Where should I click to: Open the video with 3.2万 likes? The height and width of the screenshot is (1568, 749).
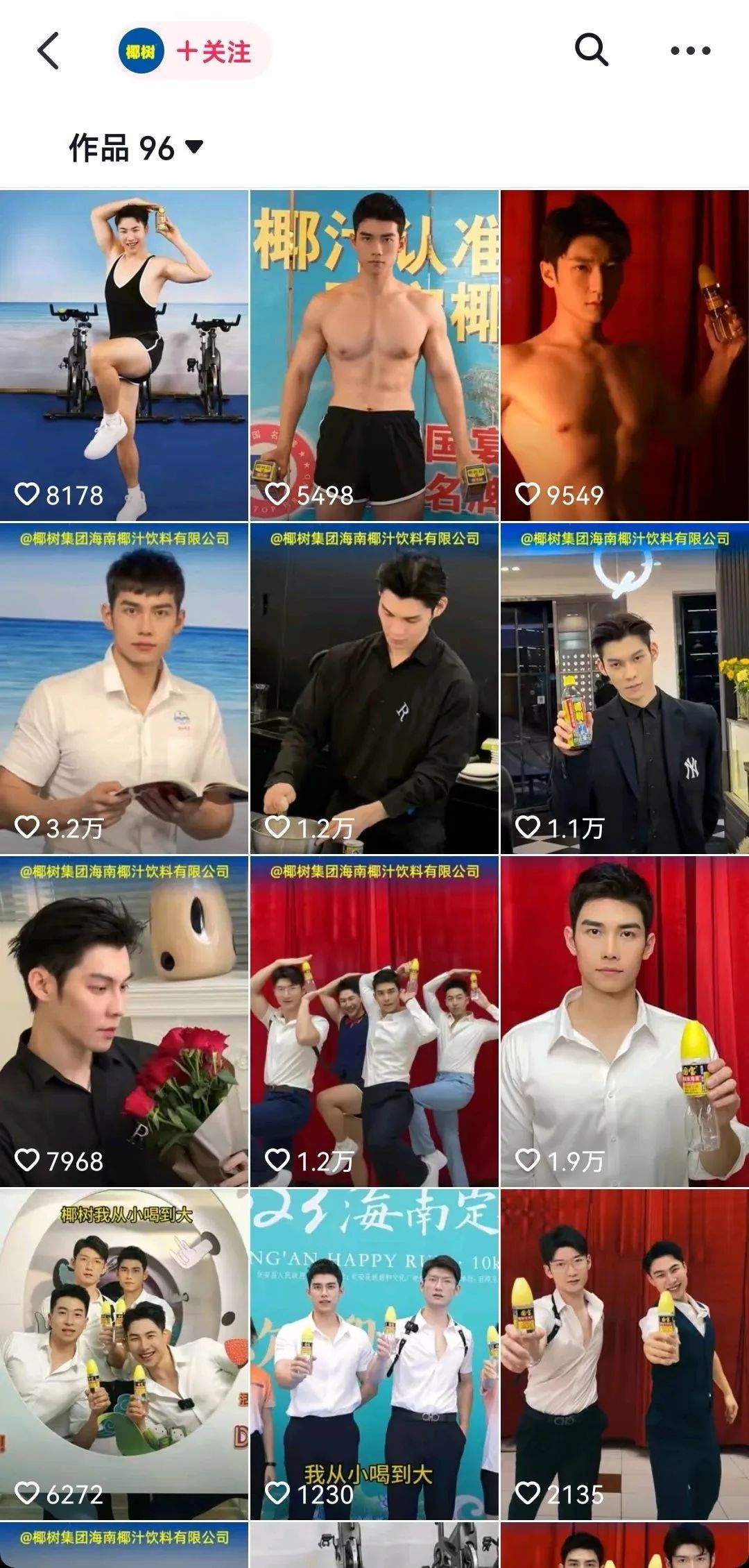tap(124, 688)
